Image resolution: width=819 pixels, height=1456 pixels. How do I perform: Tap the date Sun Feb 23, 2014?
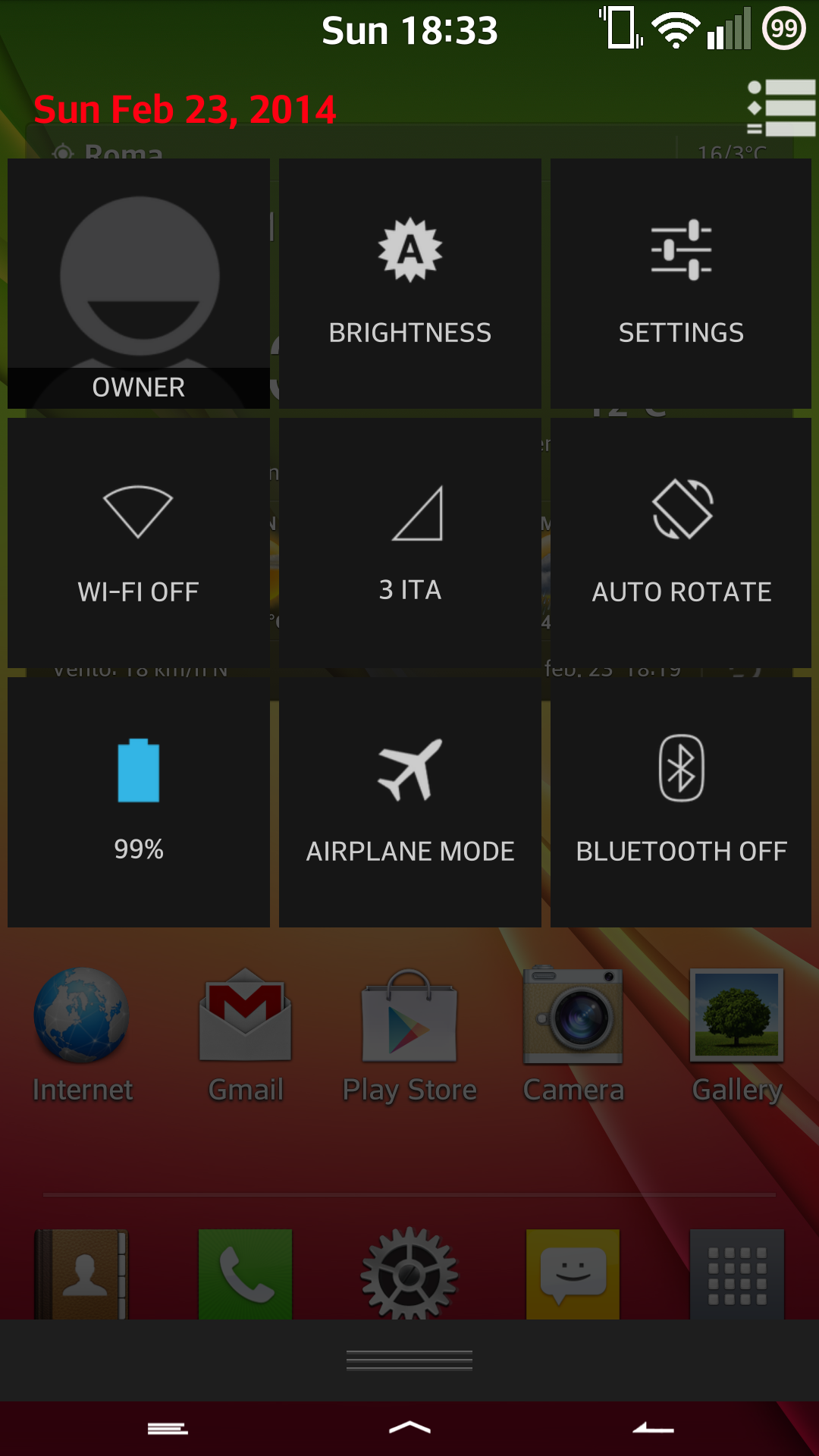coord(185,109)
